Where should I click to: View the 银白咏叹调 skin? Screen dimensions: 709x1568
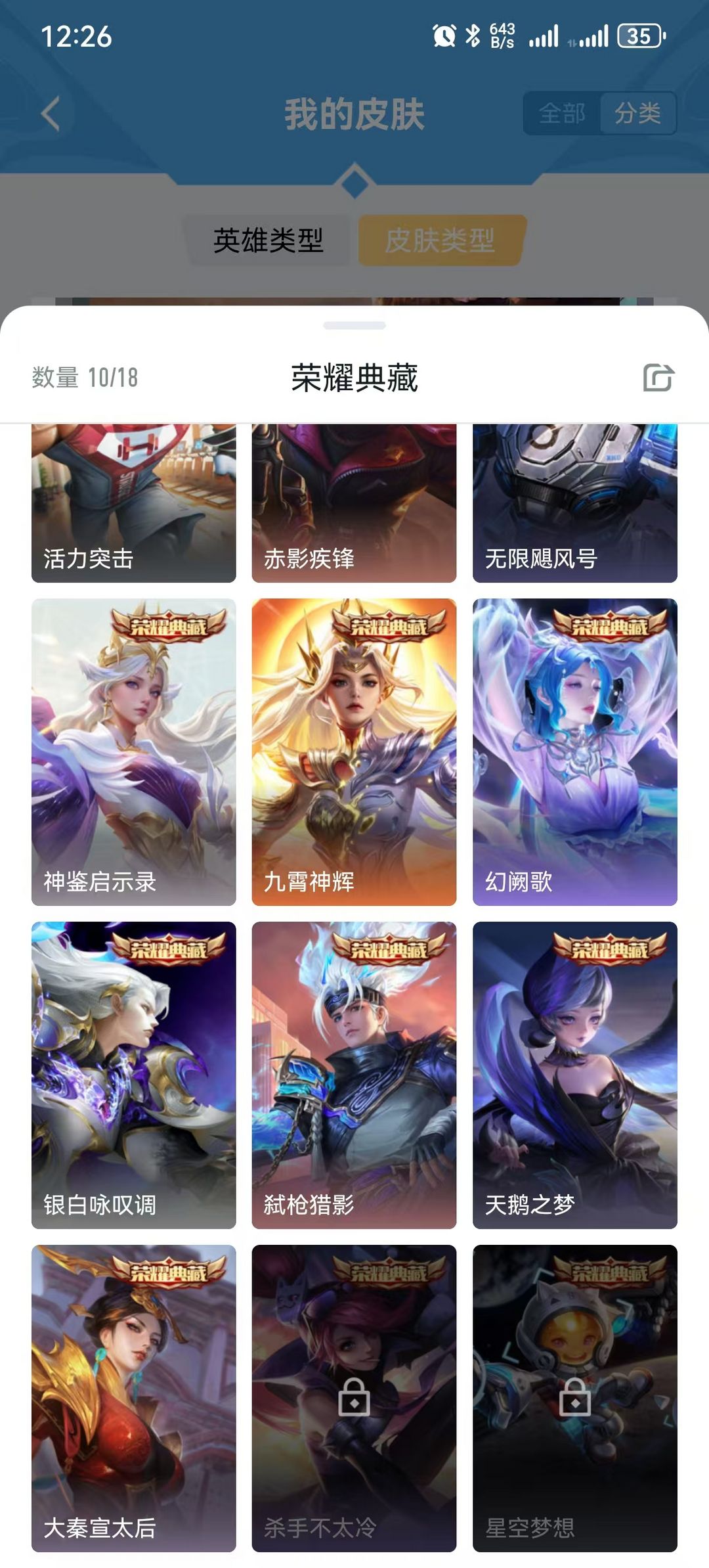coord(134,1075)
